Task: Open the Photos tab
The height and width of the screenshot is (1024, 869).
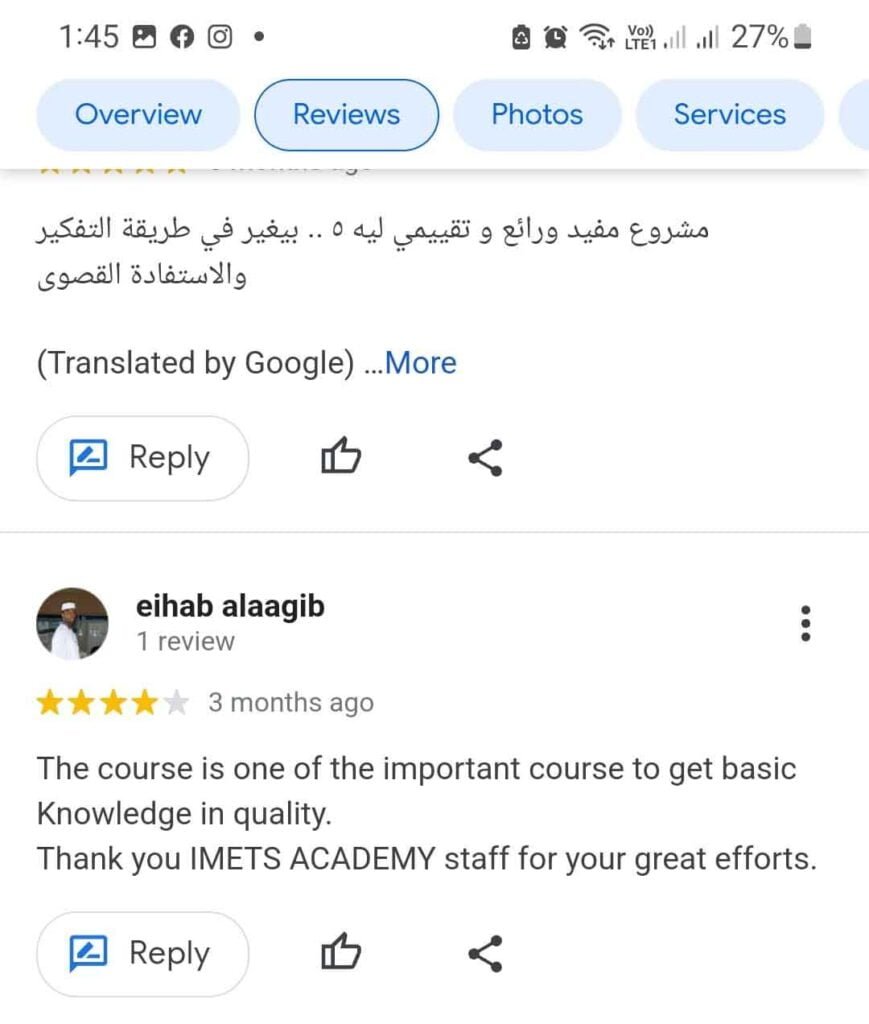Action: (x=536, y=115)
